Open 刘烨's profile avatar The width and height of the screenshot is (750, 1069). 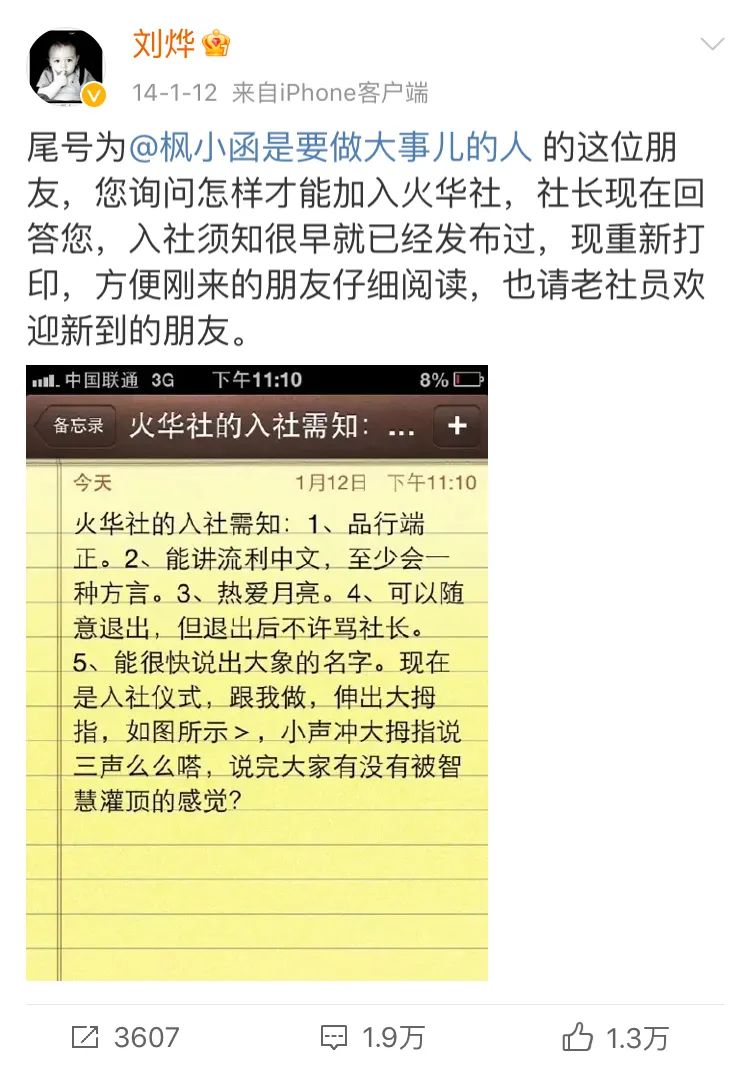click(x=66, y=67)
